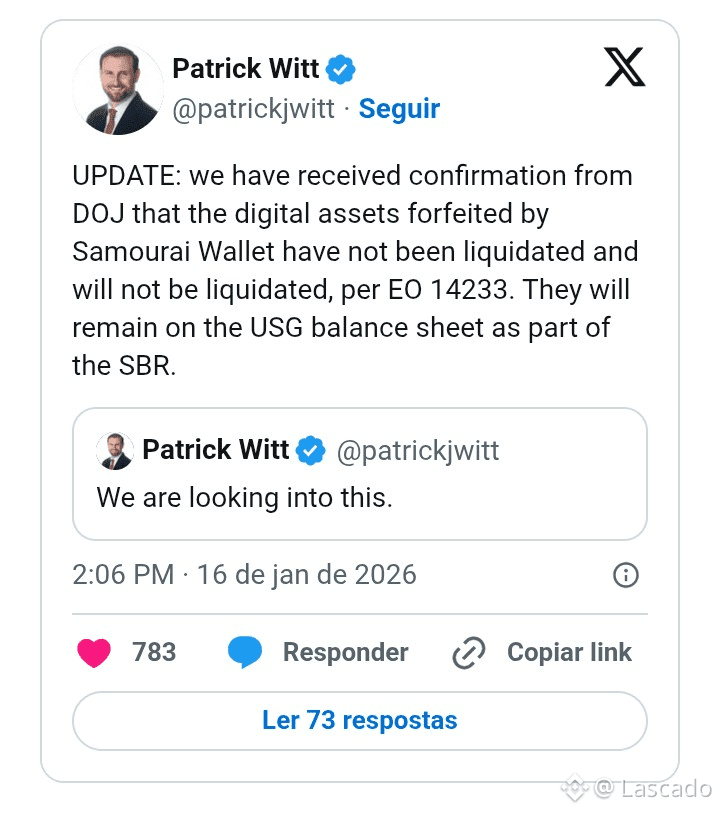
Task: Open the @patrickjwitt handle in the header
Action: (x=253, y=109)
